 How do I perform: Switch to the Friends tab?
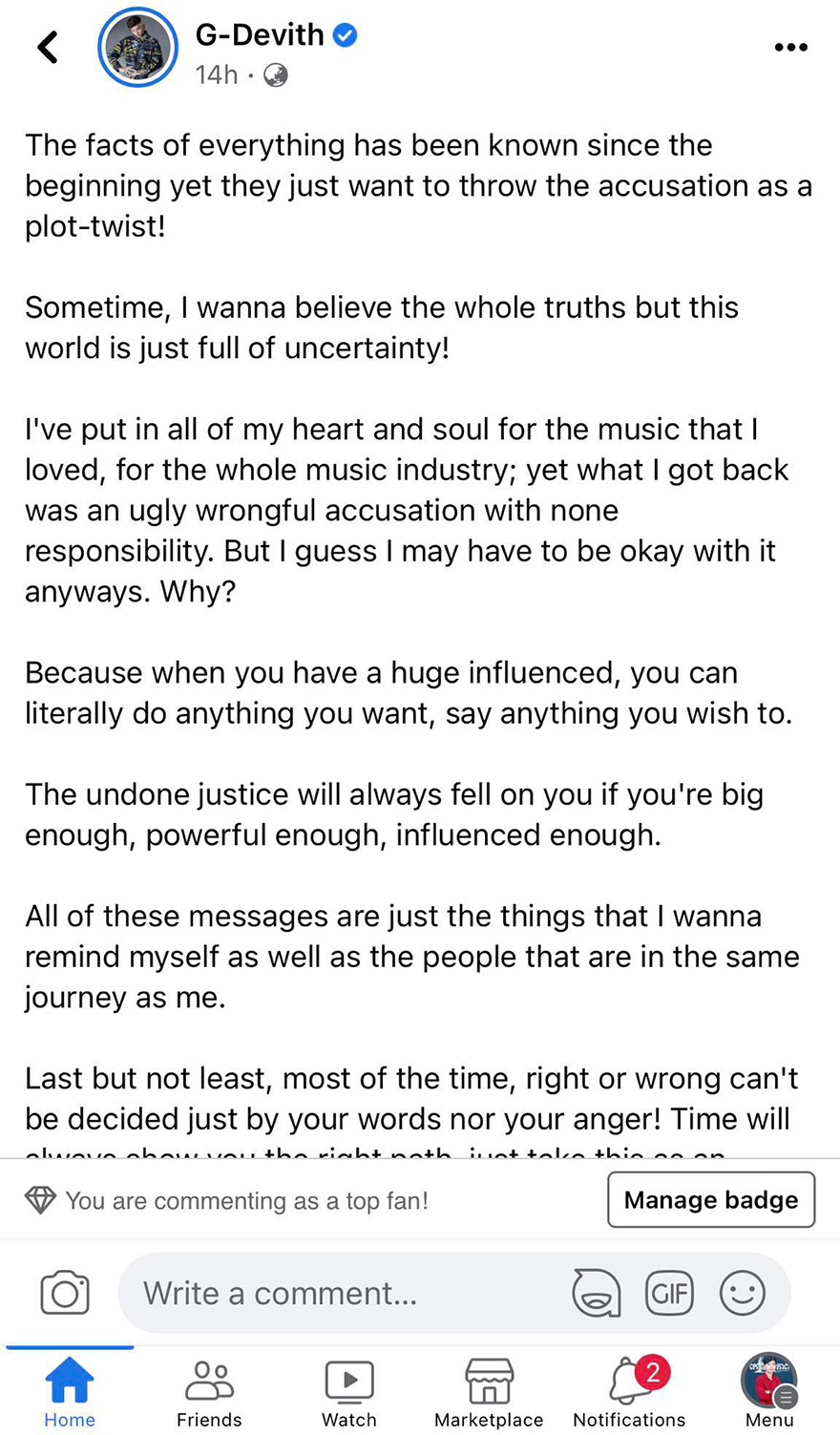pyautogui.click(x=209, y=1392)
